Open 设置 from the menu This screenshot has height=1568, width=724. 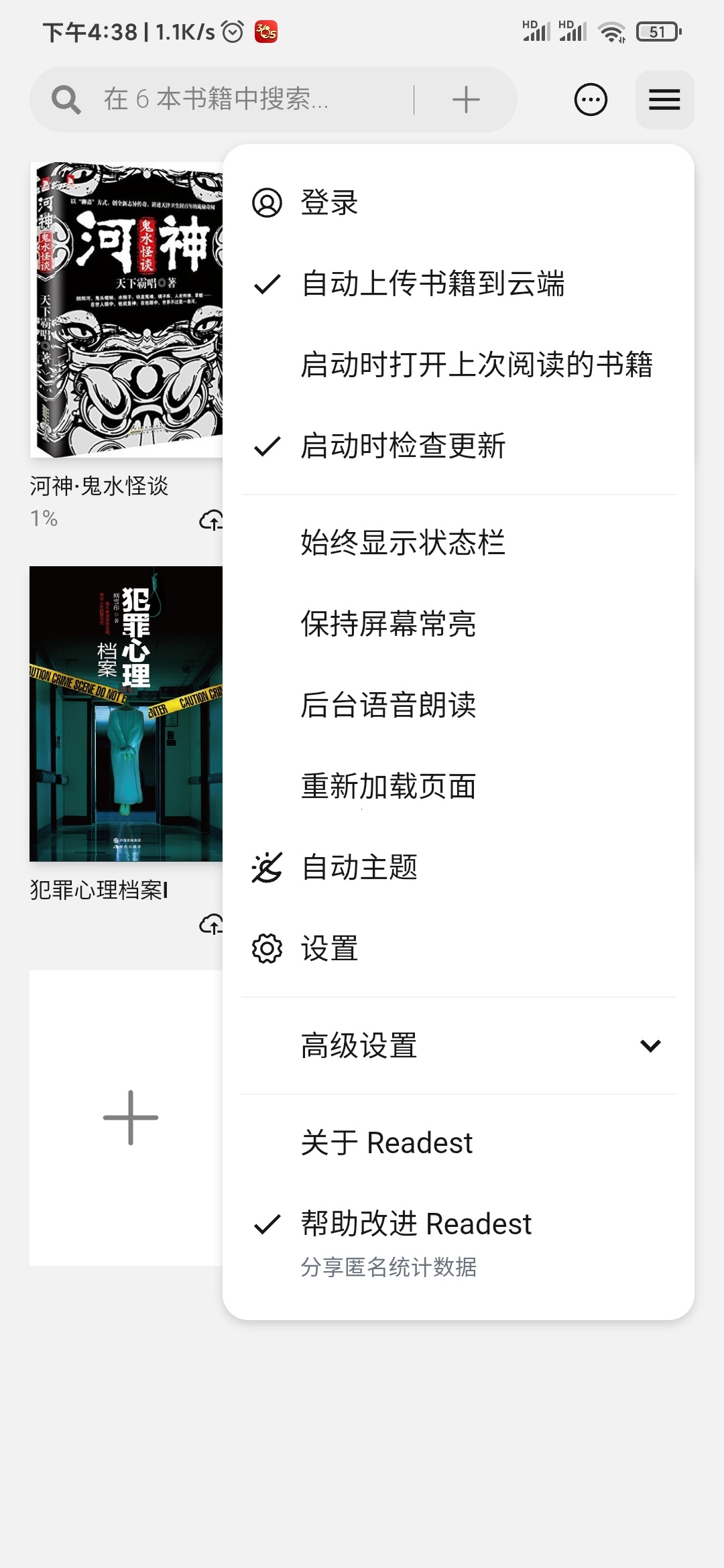tap(328, 948)
